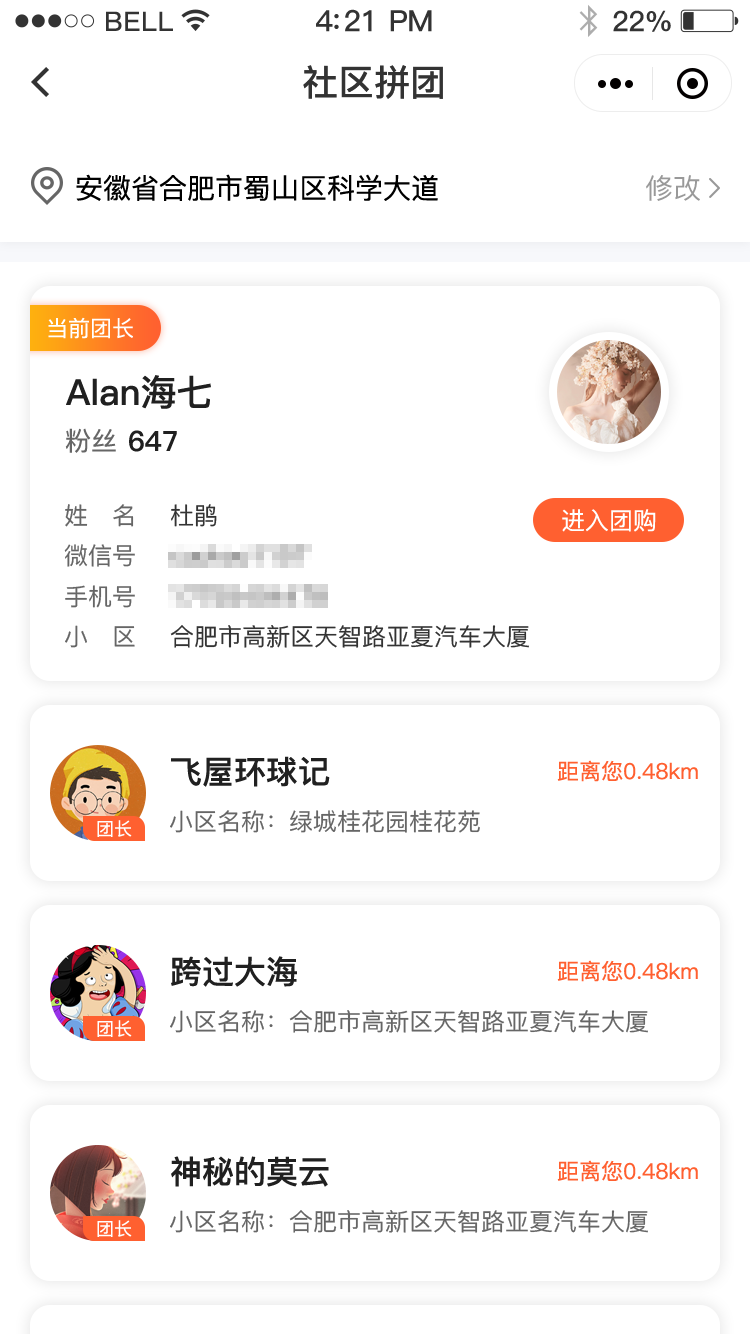This screenshot has width=750, height=1334.
Task: Go back using the header arrow
Action: point(40,83)
